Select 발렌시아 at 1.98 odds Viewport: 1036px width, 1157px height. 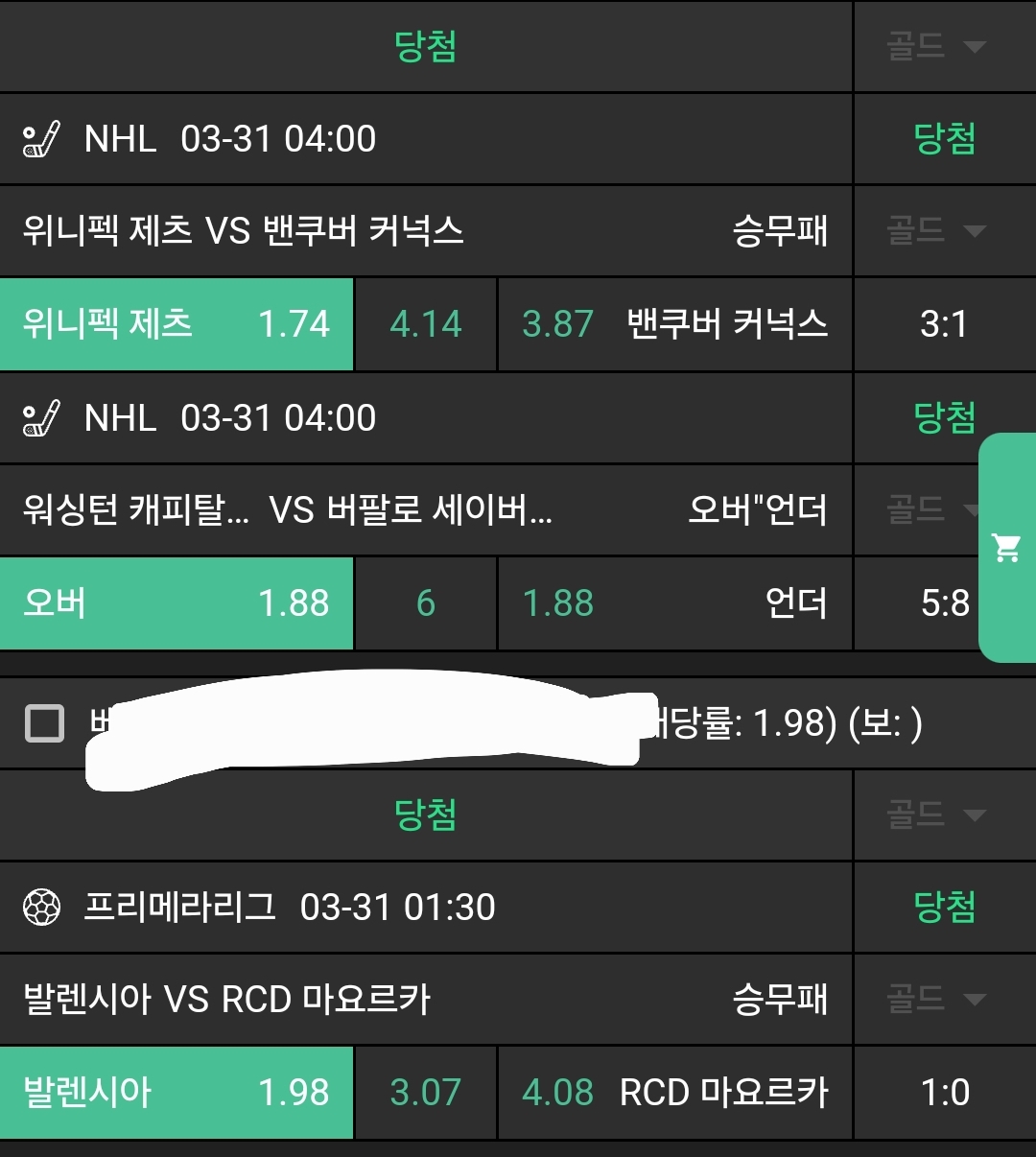177,1093
